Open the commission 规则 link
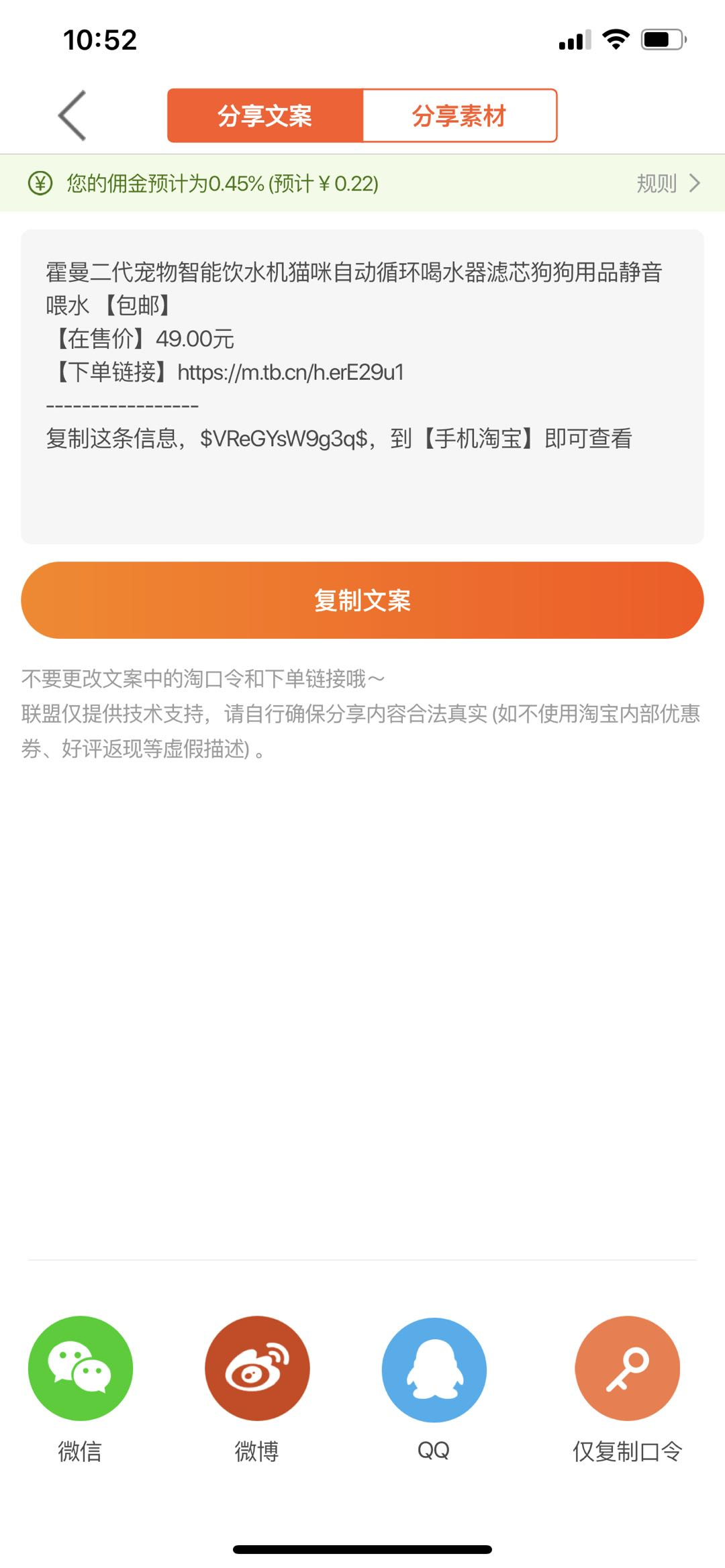This screenshot has width=725, height=1568. [667, 183]
